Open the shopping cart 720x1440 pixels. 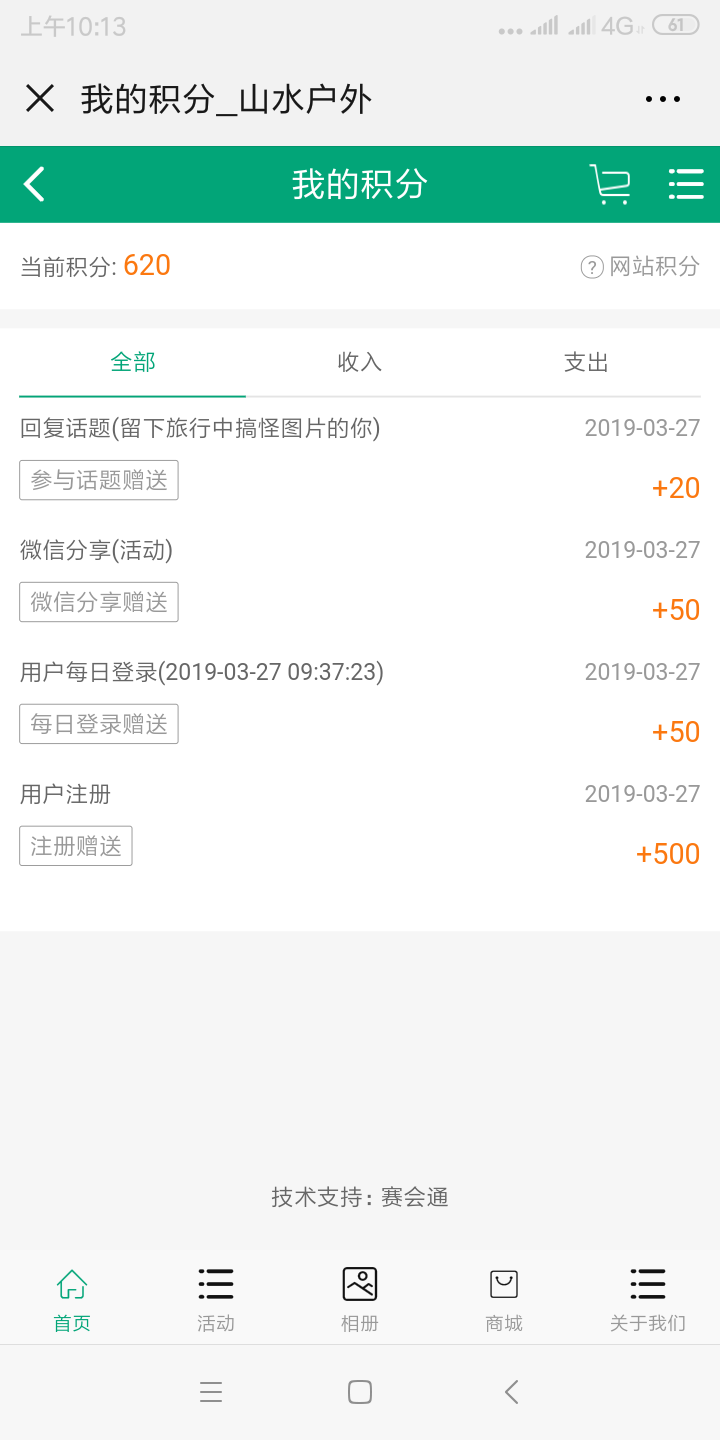pos(610,184)
